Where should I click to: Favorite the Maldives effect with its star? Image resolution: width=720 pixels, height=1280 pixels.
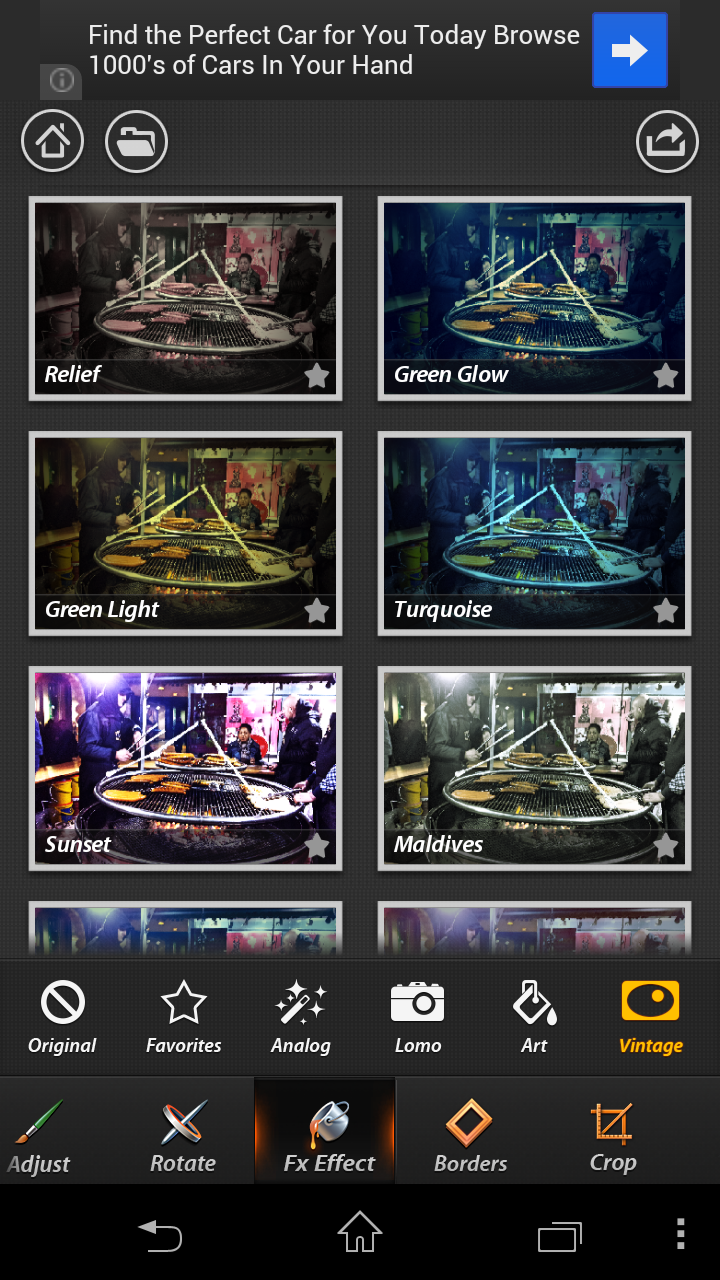665,846
